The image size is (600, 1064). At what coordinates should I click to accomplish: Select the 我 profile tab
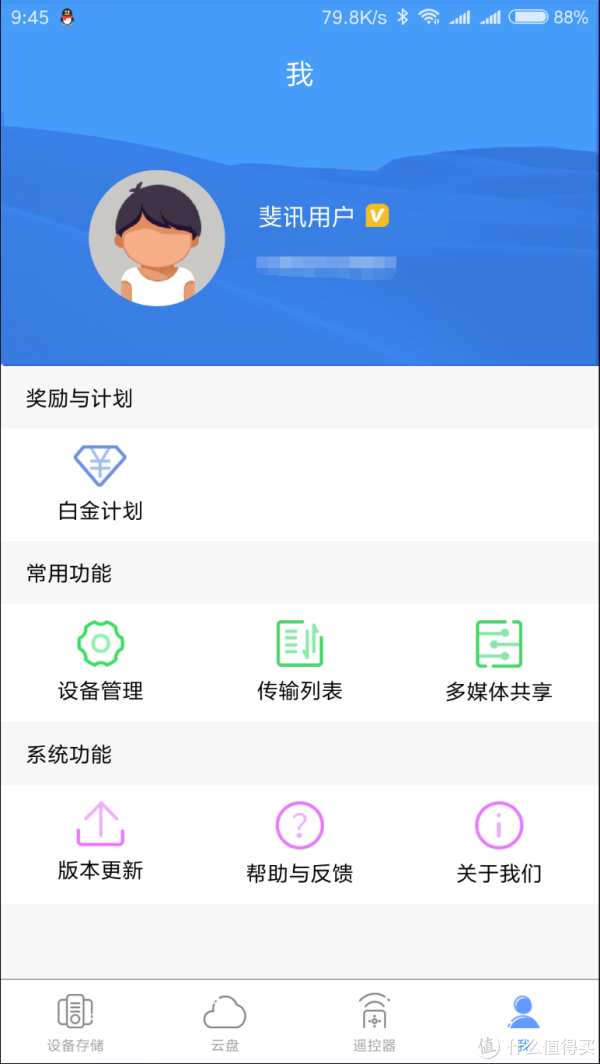coord(523,1022)
